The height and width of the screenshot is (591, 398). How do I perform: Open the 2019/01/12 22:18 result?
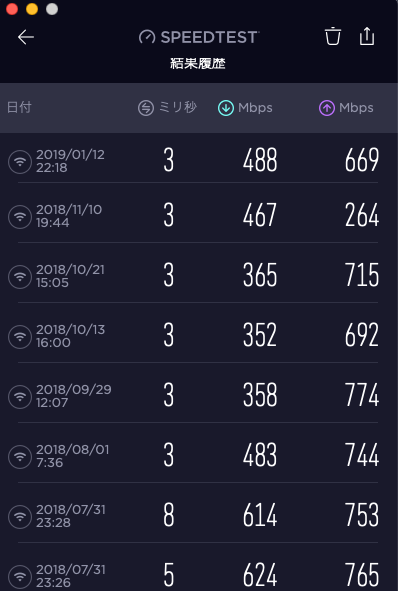[199, 160]
